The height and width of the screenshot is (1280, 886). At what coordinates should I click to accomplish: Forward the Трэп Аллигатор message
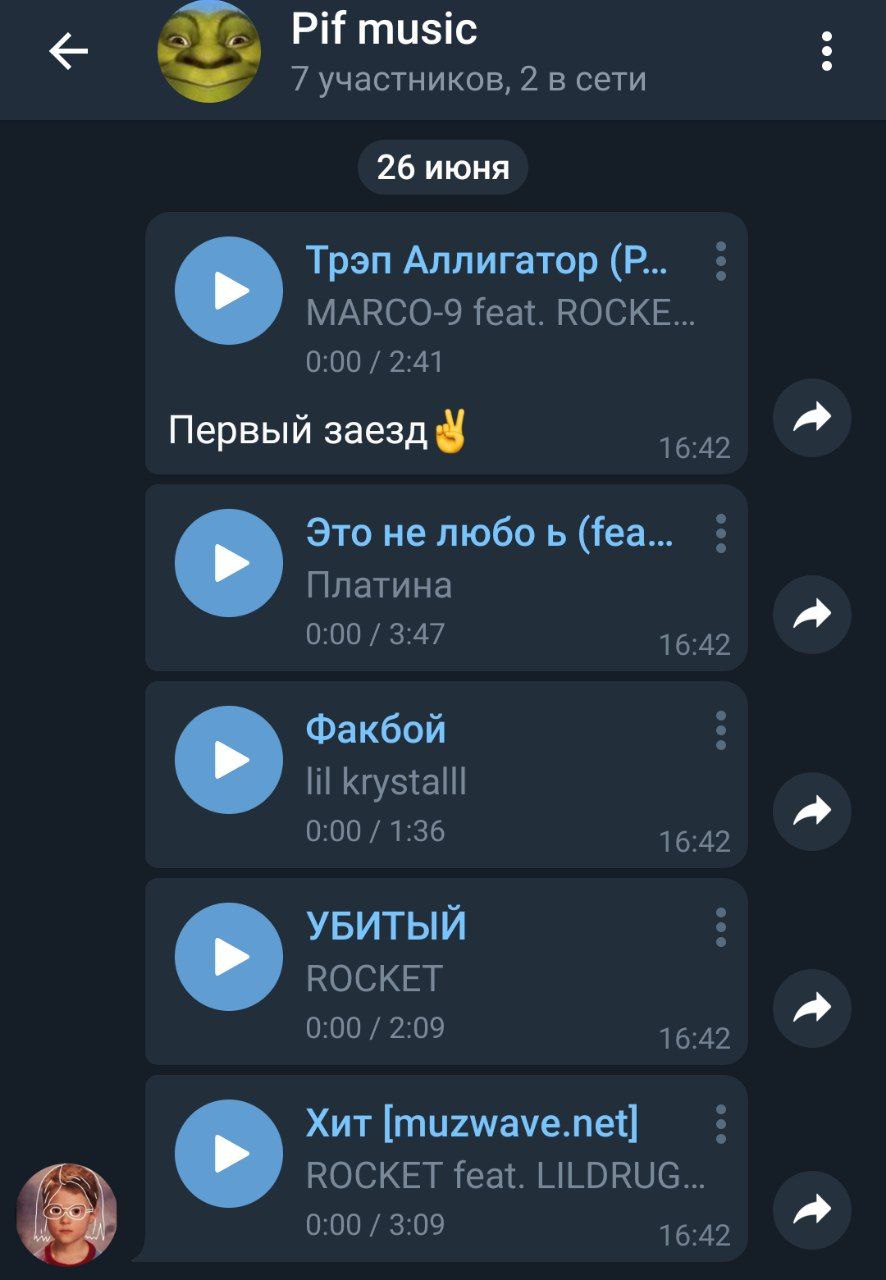point(812,418)
